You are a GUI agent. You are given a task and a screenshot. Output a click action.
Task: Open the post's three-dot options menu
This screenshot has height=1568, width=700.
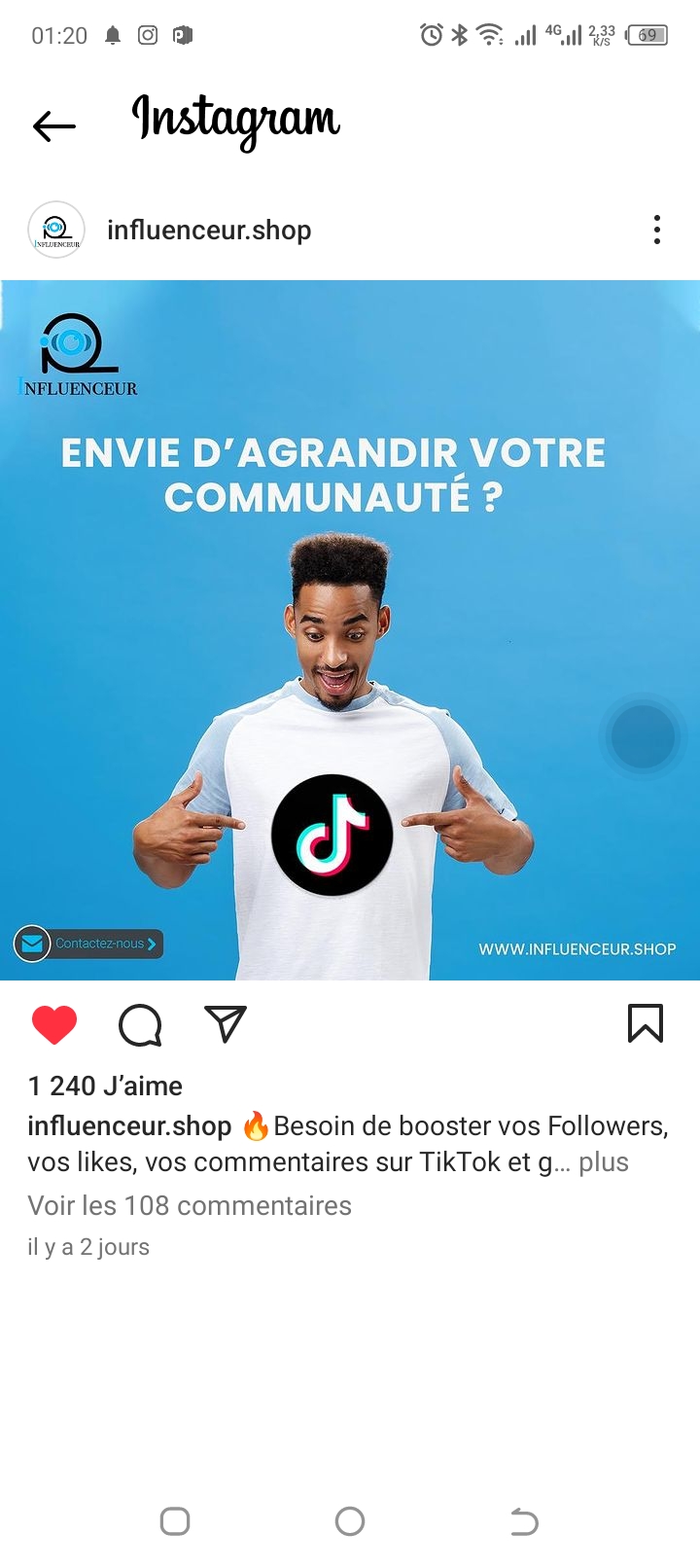(657, 230)
